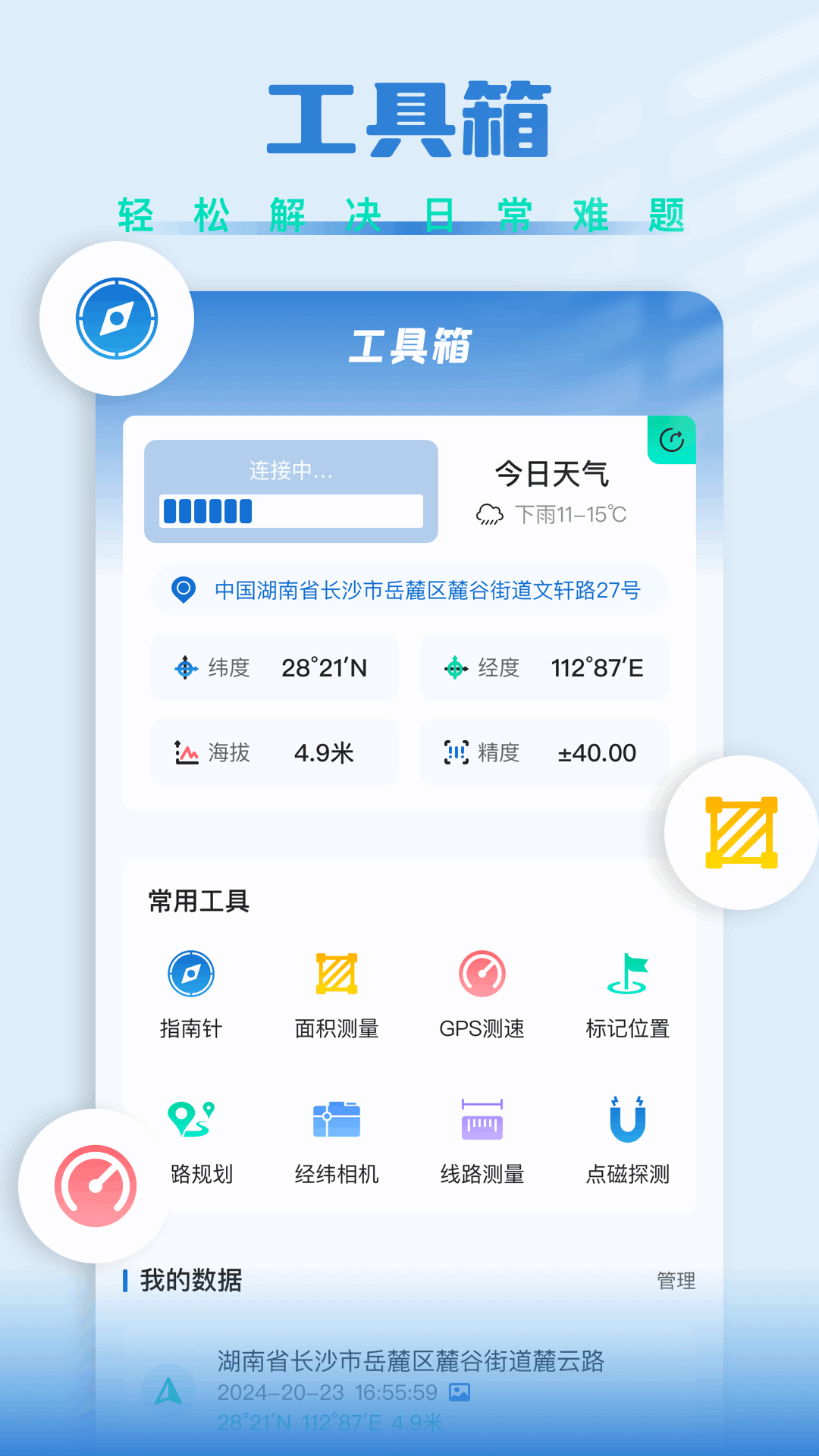
Task: Select the 指南针 compass tool
Action: [192, 973]
